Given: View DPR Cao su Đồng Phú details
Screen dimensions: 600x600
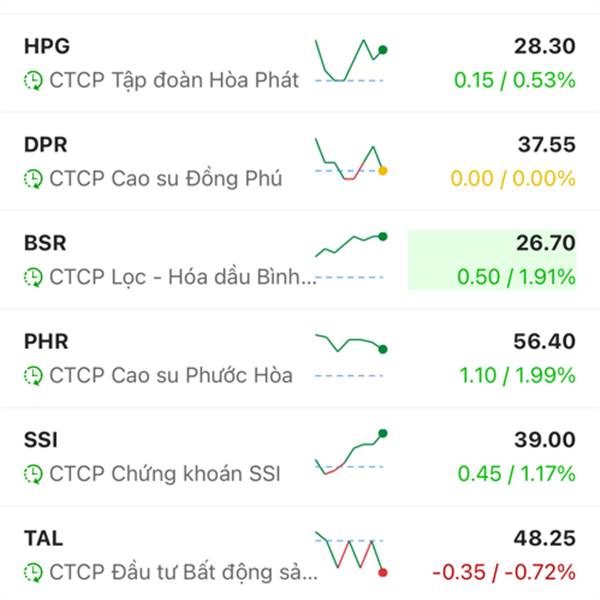Looking at the screenshot, I should point(160,162).
